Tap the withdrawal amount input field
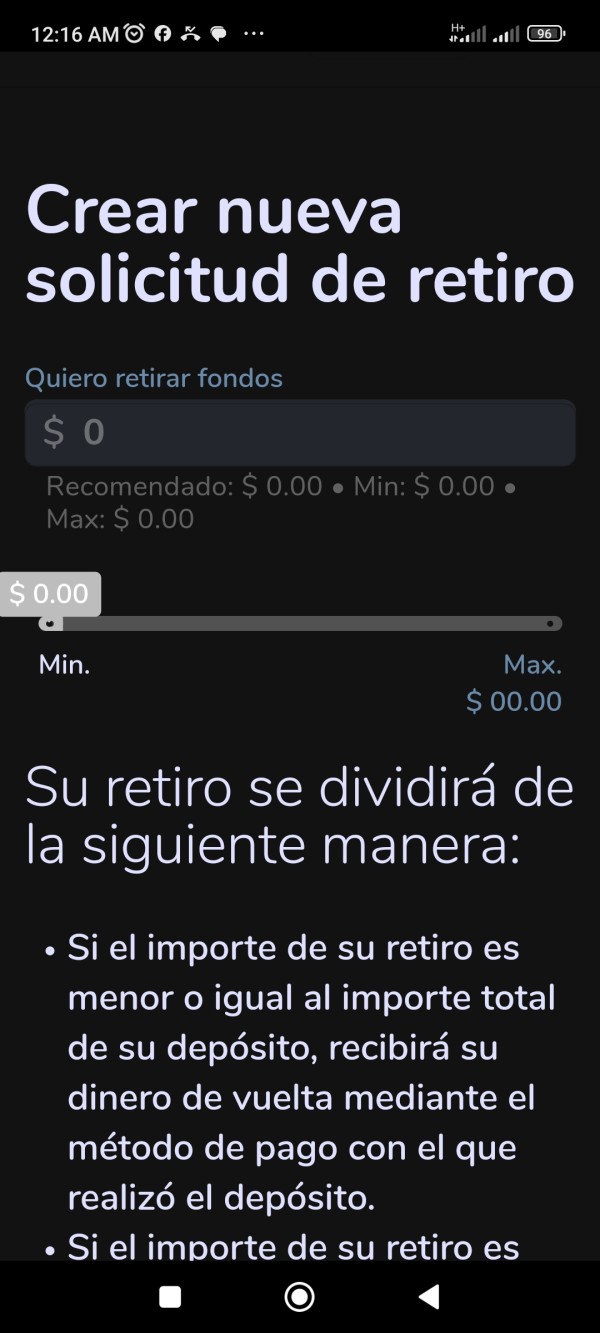Viewport: 600px width, 1333px height. coord(300,432)
